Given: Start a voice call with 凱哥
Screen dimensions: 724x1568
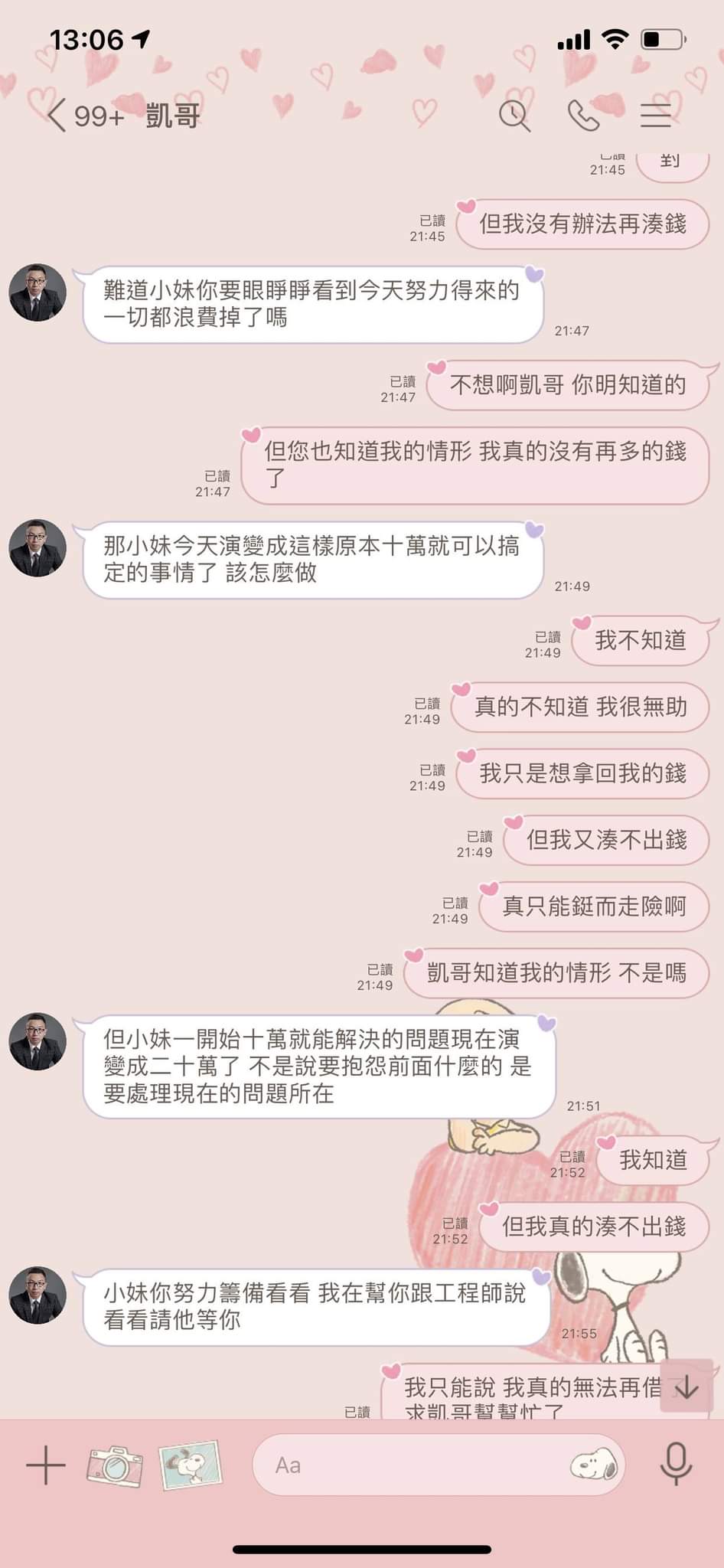Looking at the screenshot, I should pyautogui.click(x=584, y=116).
